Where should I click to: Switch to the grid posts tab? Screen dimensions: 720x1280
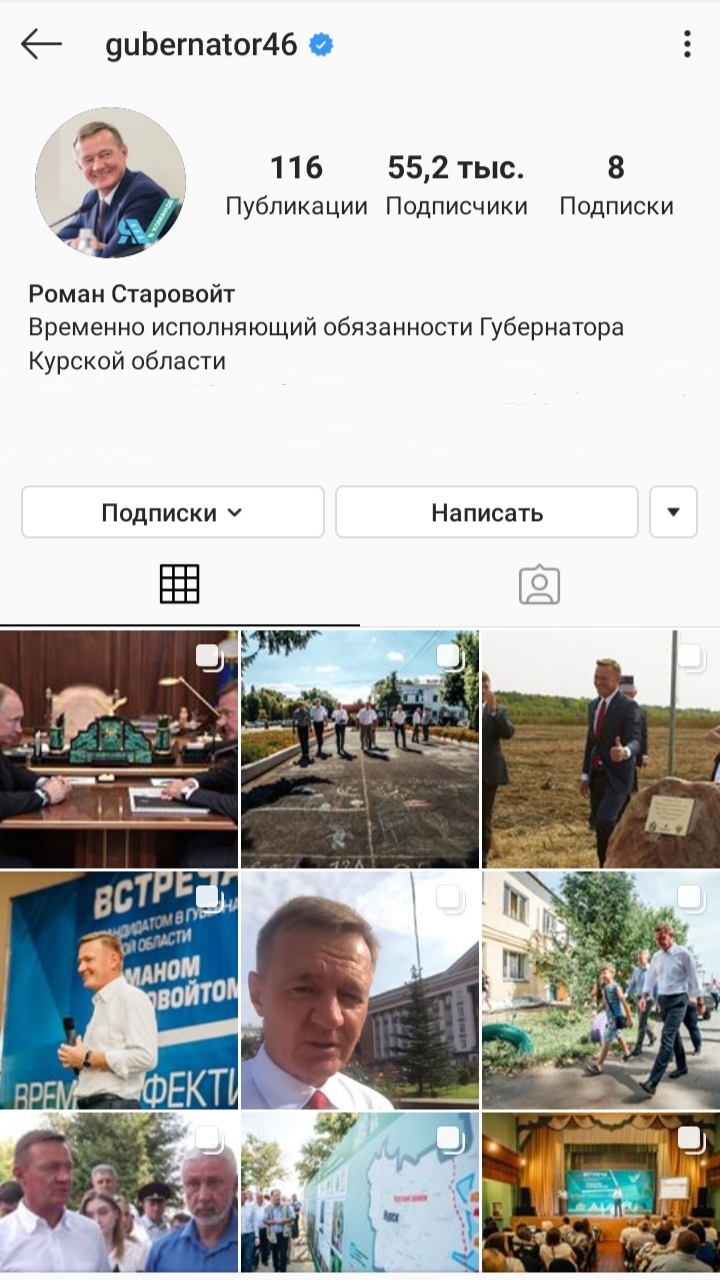(180, 584)
